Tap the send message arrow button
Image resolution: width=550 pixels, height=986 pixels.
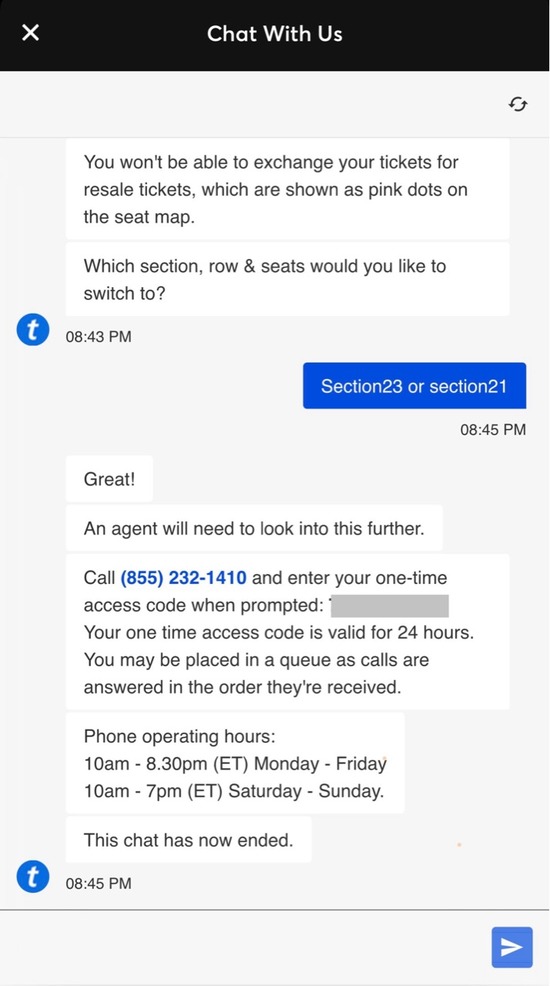[512, 946]
